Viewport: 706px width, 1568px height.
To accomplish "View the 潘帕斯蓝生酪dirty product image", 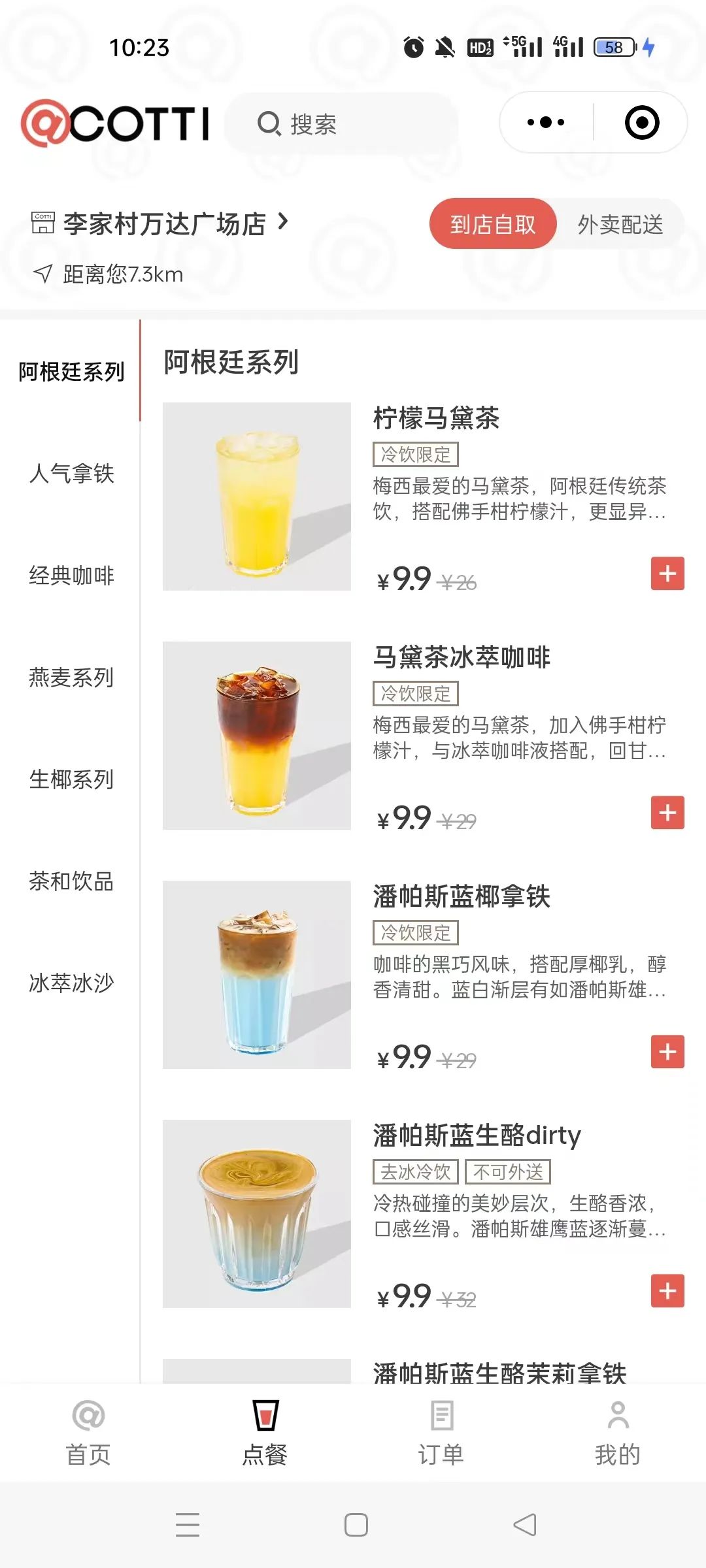I will point(256,1214).
